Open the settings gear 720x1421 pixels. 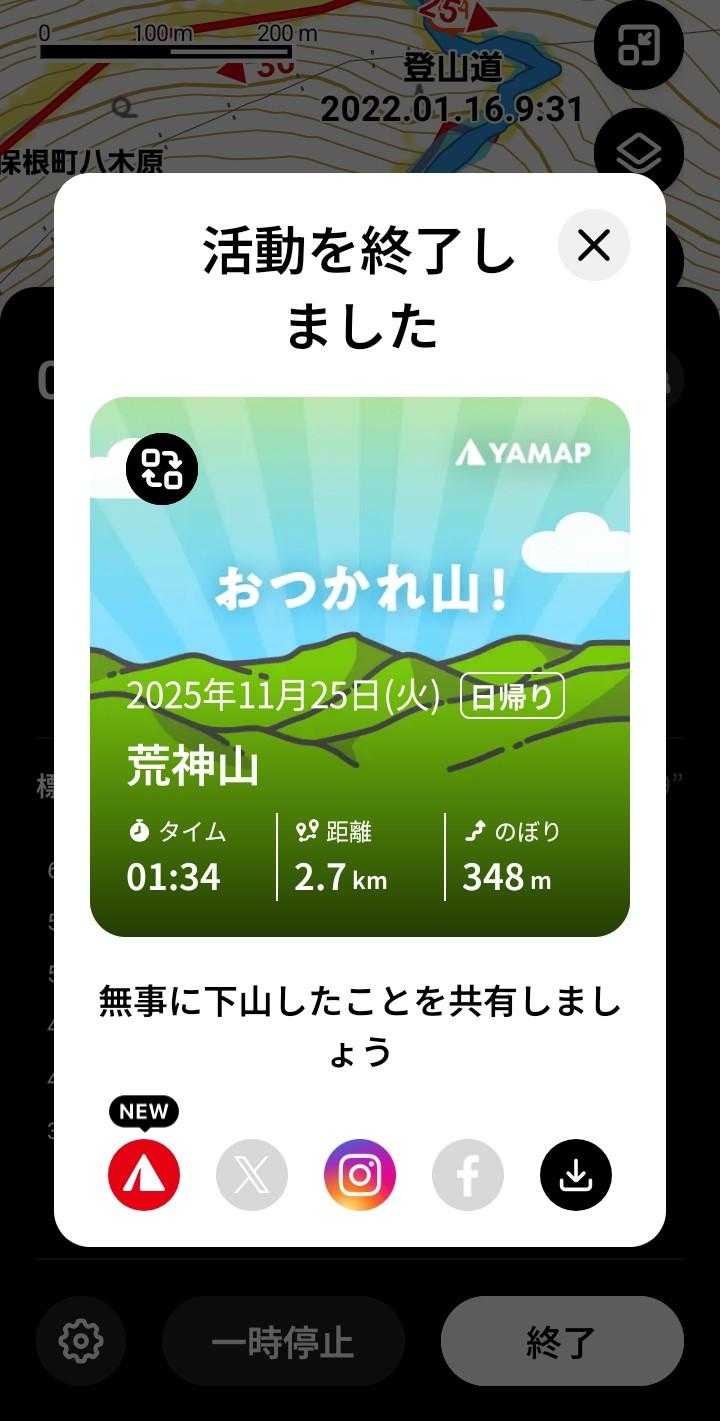[x=81, y=1341]
